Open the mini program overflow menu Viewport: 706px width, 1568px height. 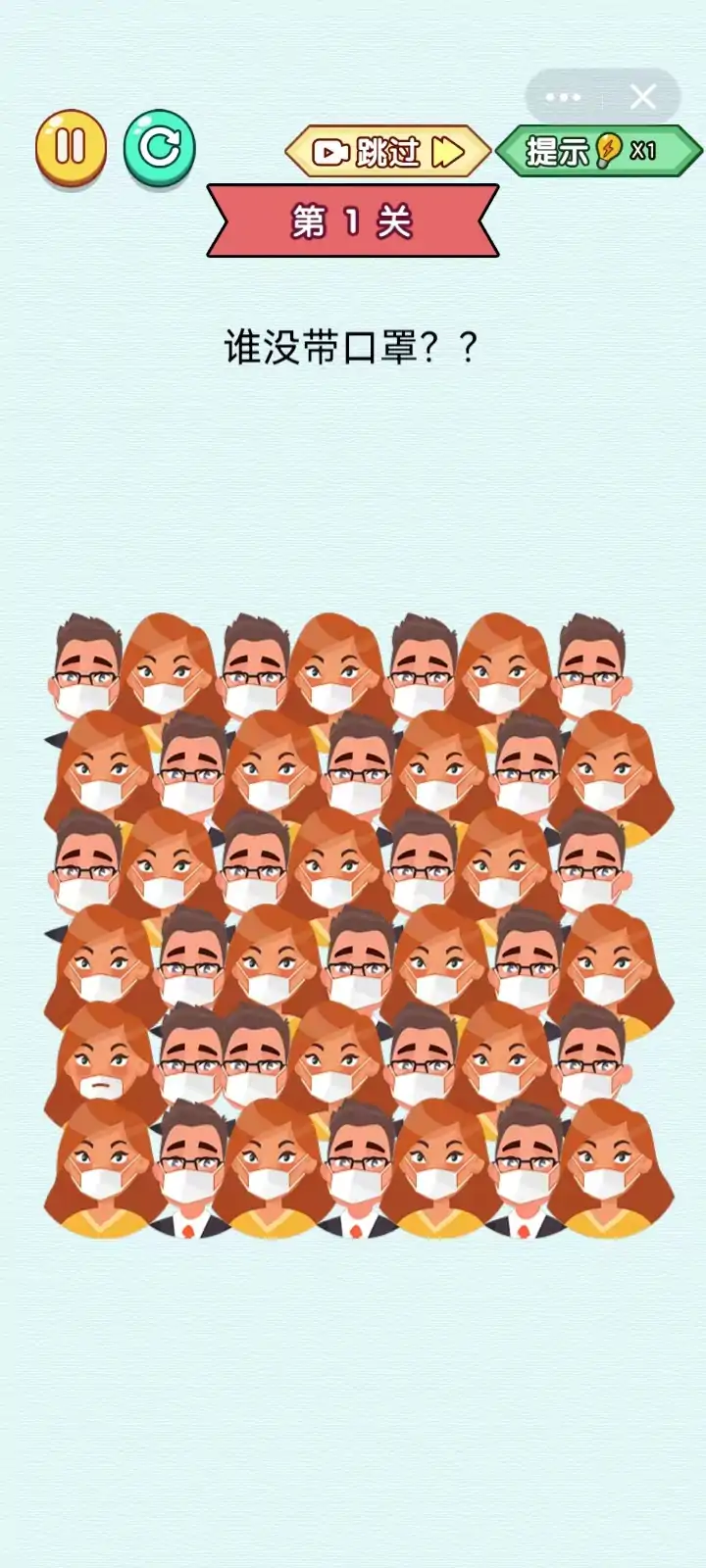563,97
